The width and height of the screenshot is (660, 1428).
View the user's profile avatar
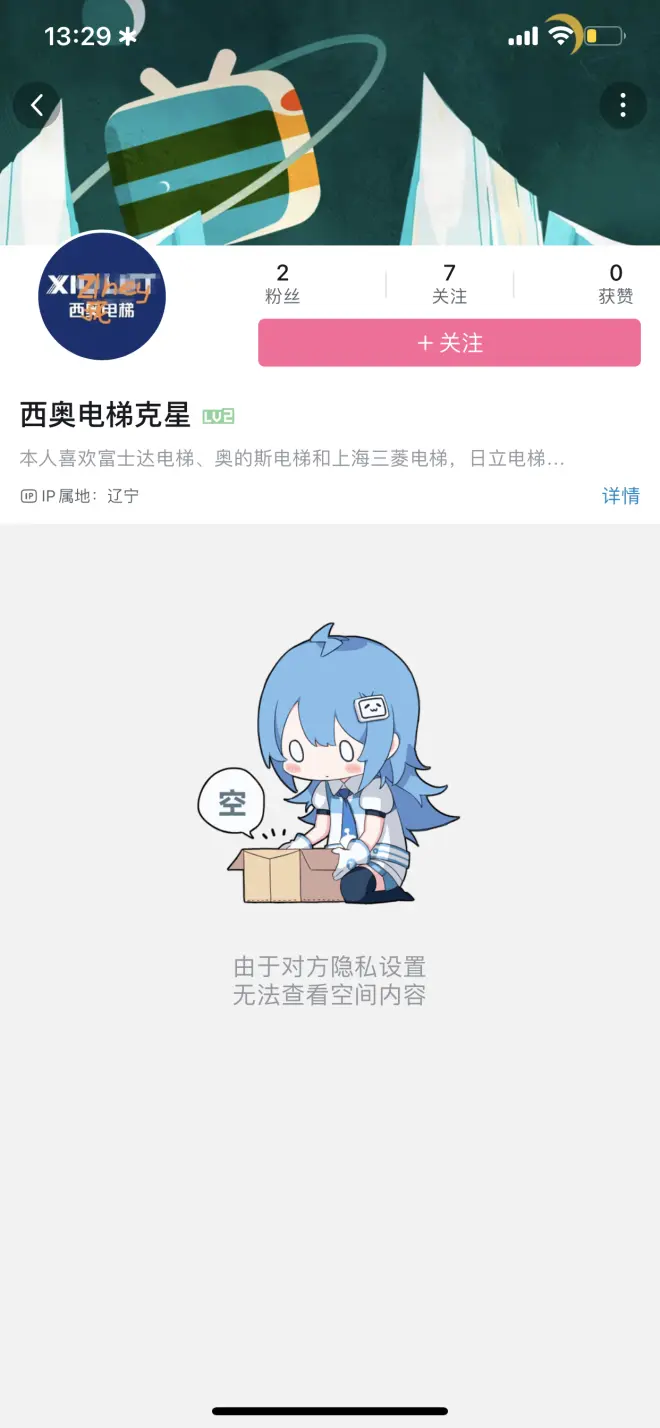102,296
